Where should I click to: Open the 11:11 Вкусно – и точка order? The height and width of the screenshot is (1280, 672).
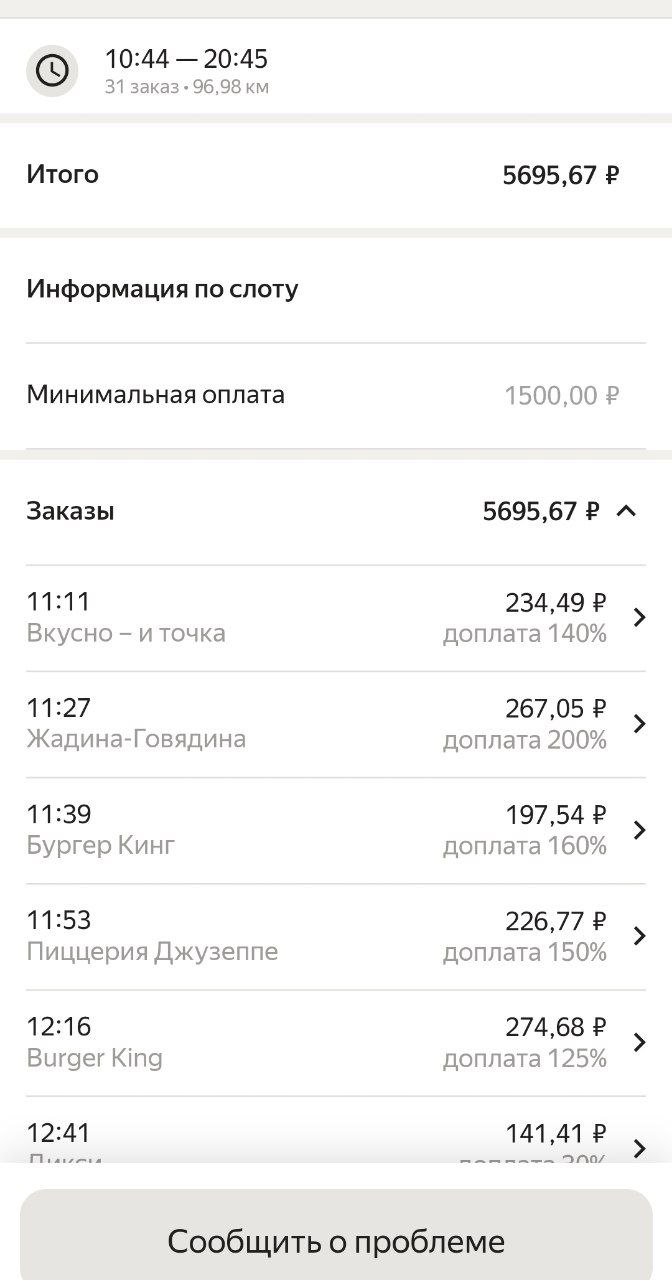click(x=336, y=618)
